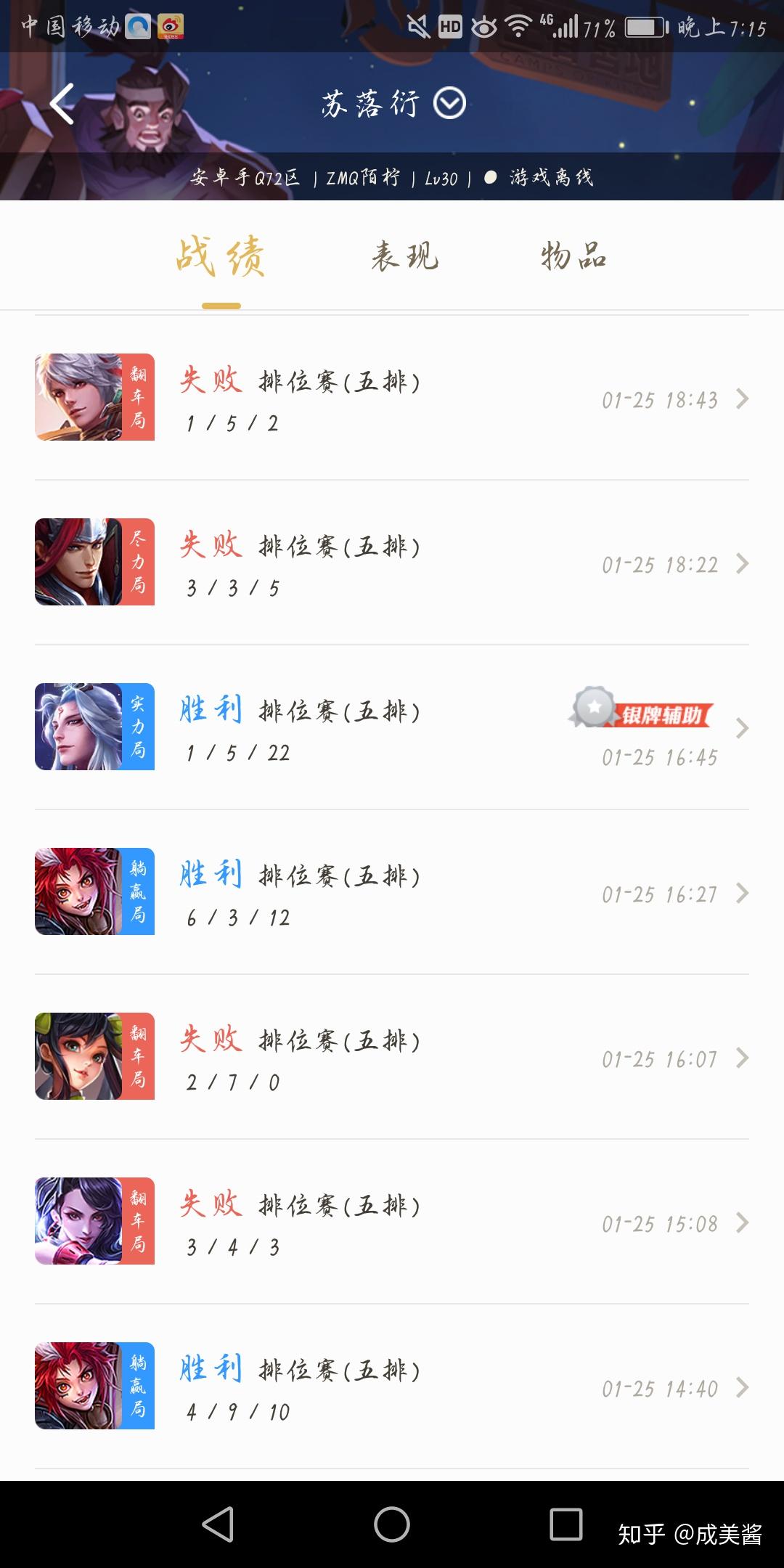Image resolution: width=784 pixels, height=1568 pixels.
Task: Open the 01-25 18:43 失败 match
Action: coord(392,398)
